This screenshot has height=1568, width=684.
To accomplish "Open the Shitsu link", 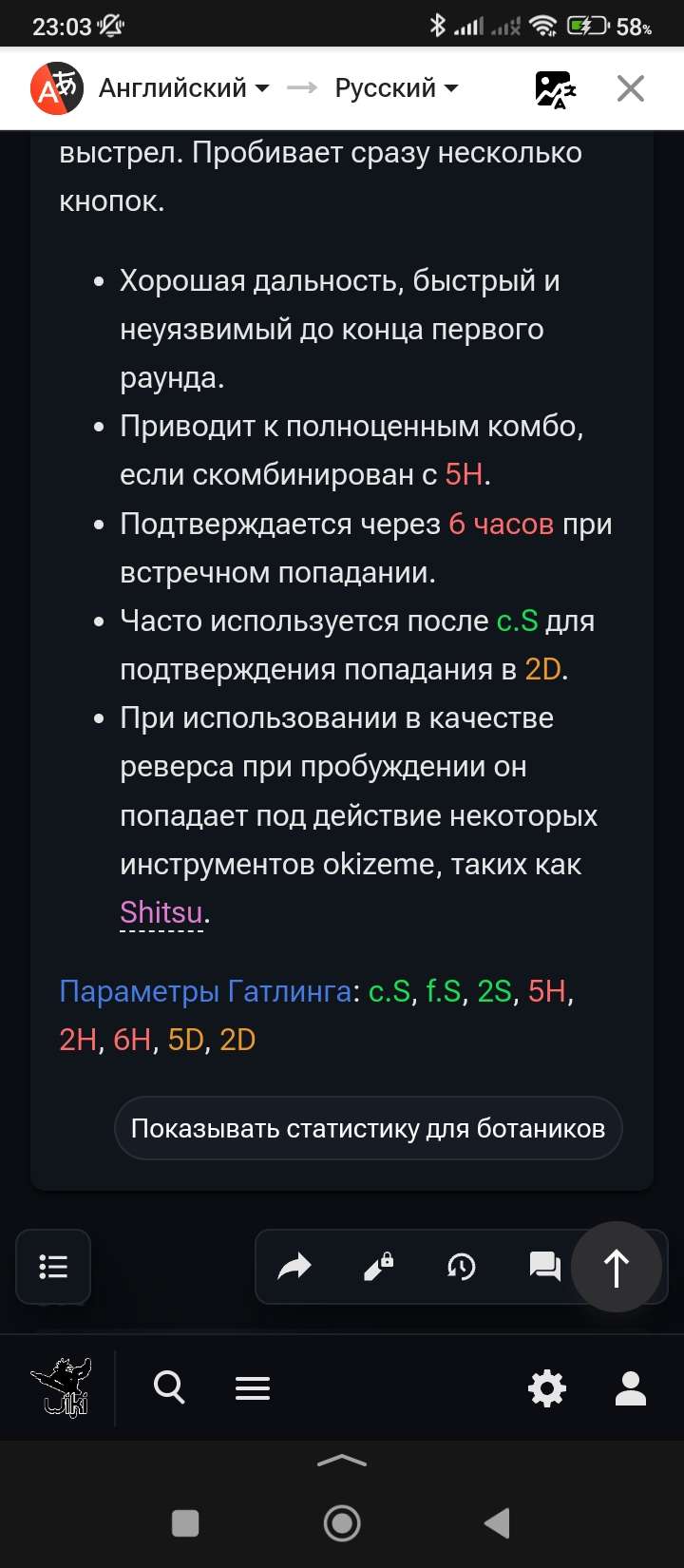I will coord(161,912).
